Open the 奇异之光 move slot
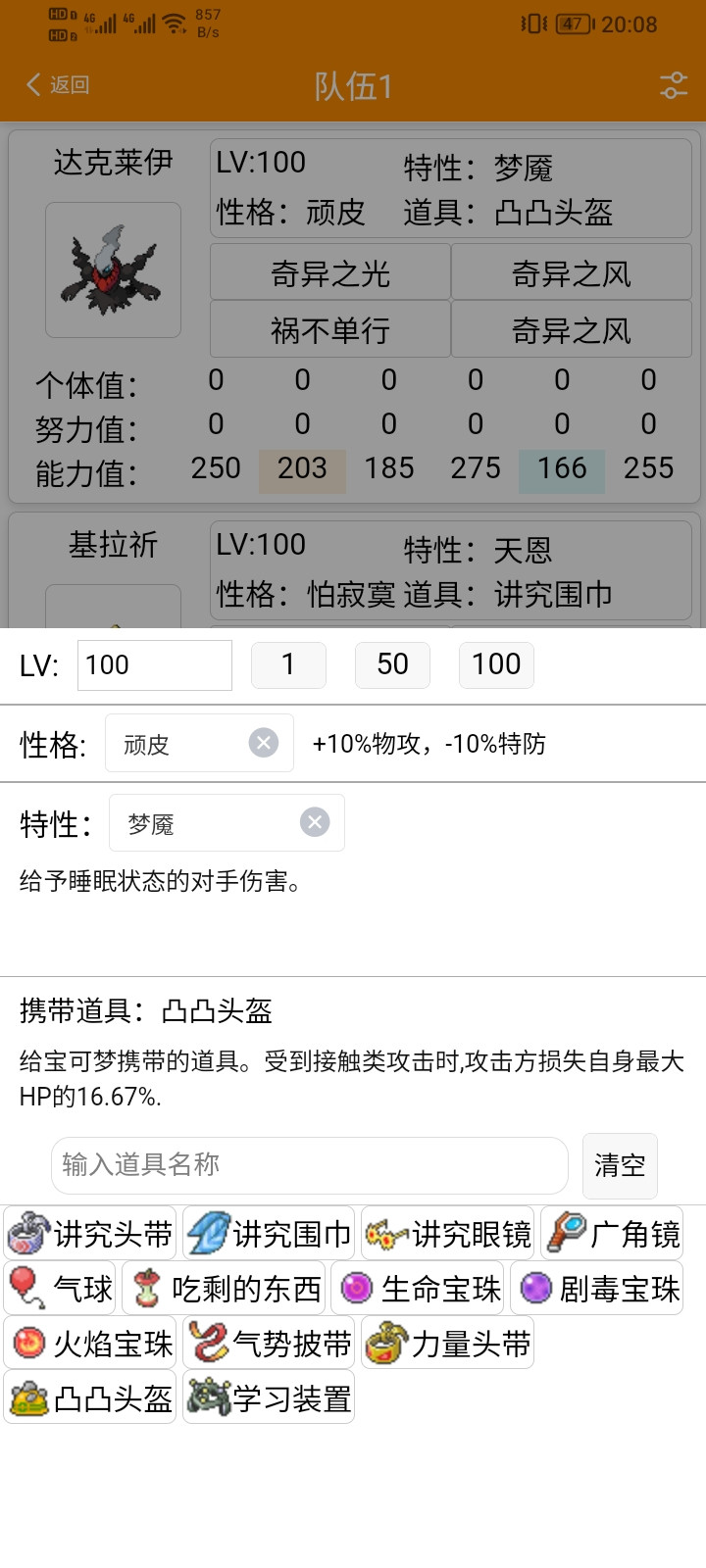This screenshot has height=1568, width=706. tap(330, 273)
